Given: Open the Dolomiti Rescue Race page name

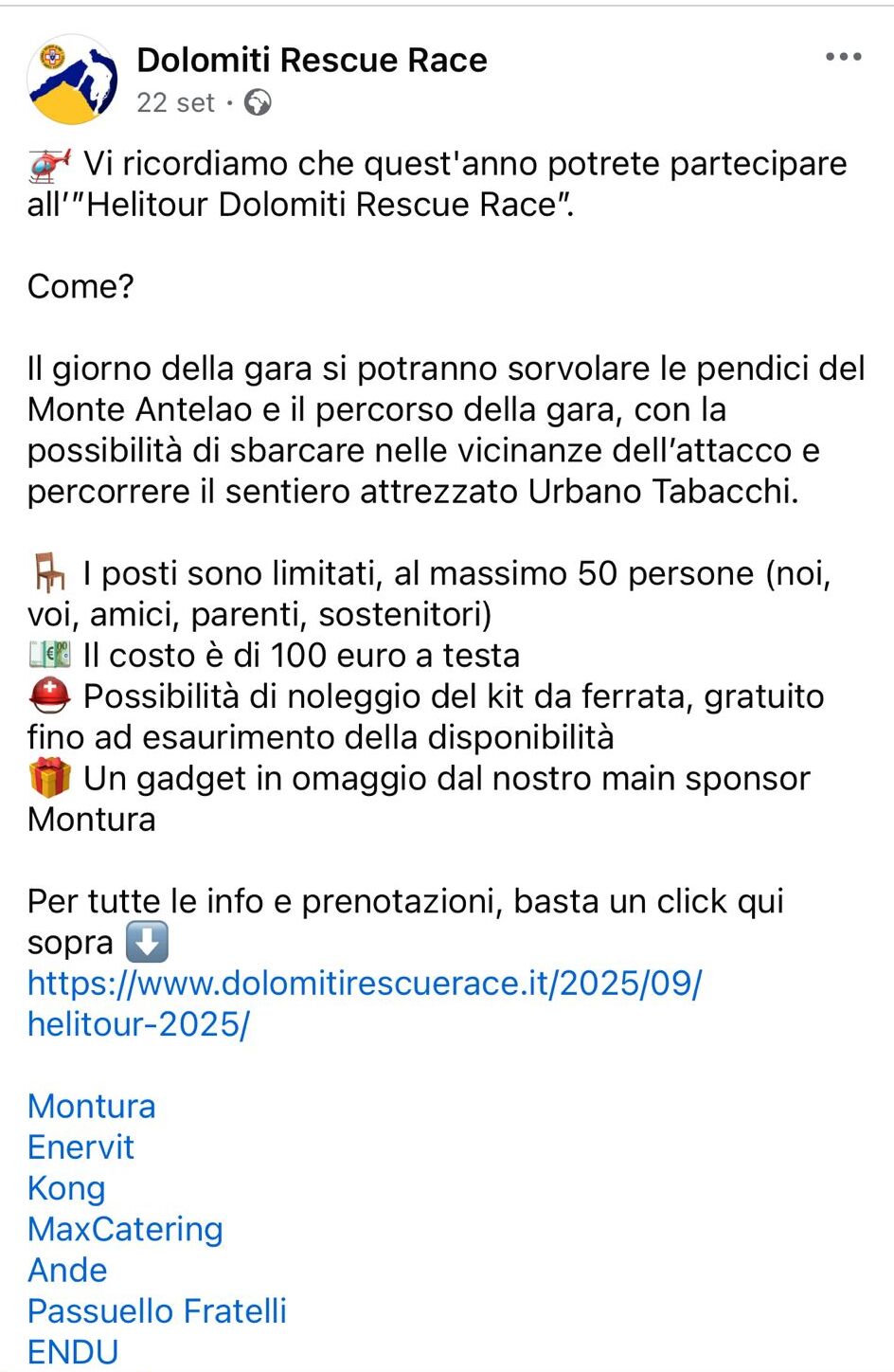Looking at the screenshot, I should click(312, 61).
